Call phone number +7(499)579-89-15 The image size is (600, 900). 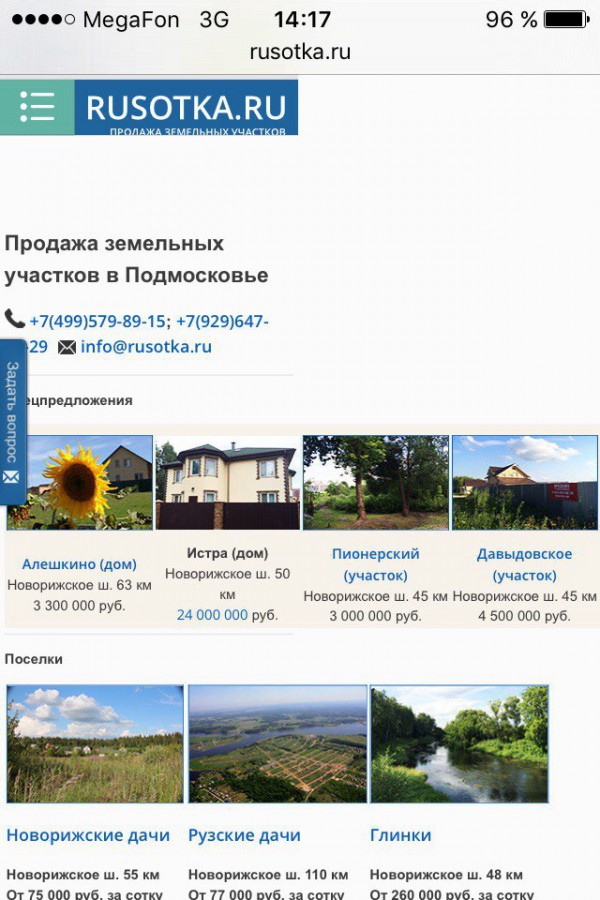pyautogui.click(x=97, y=322)
